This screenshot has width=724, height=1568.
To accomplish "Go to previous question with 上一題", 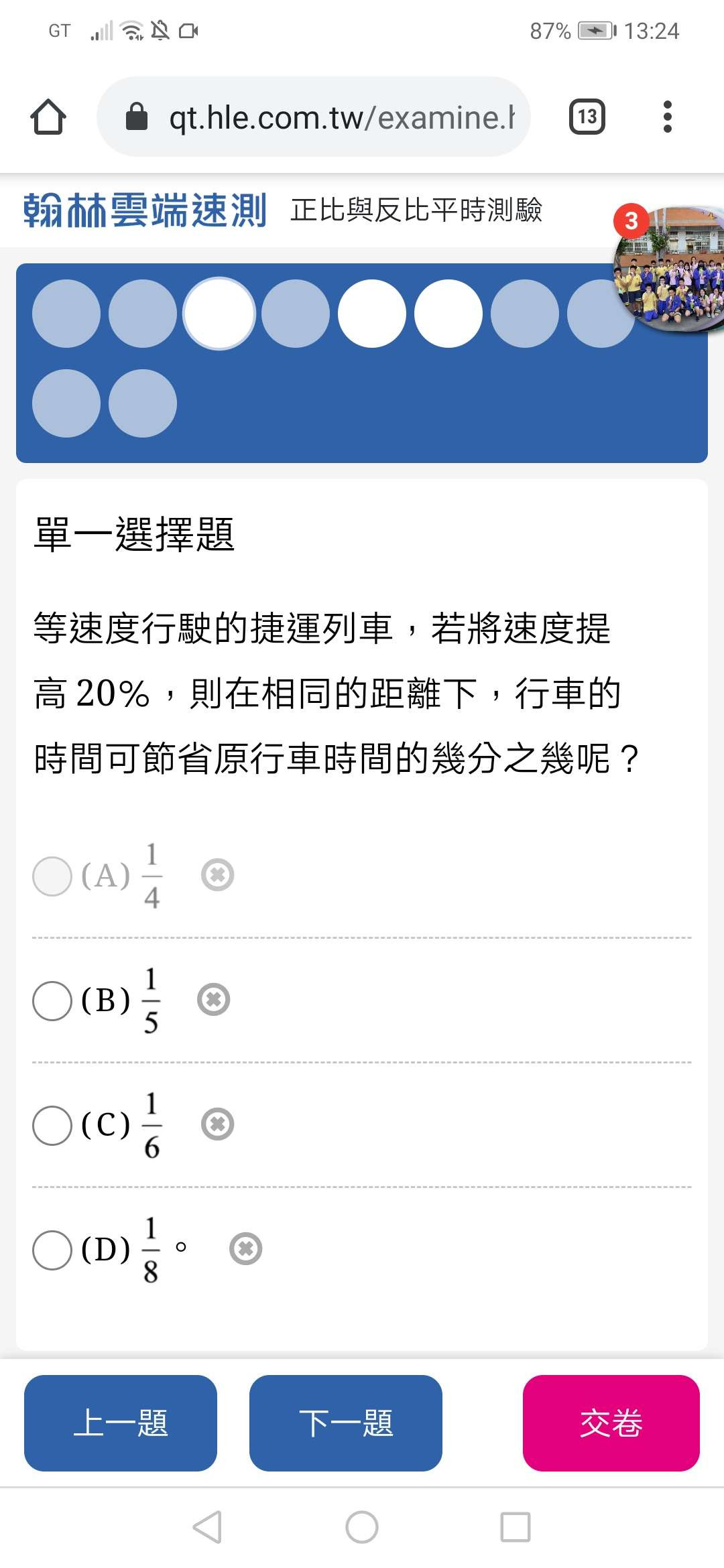I will tap(121, 1423).
